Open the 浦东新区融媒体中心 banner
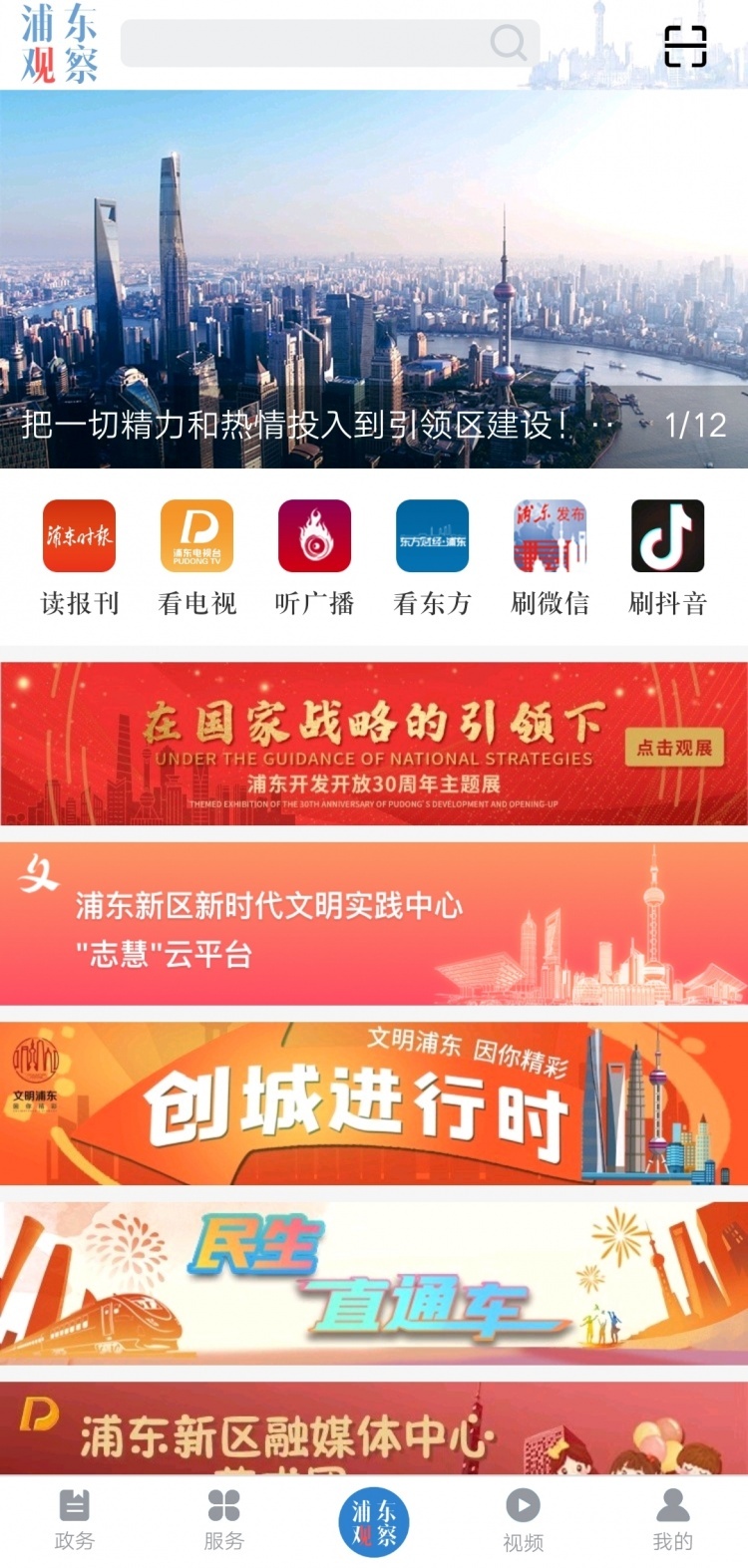 pyautogui.click(x=374, y=1430)
